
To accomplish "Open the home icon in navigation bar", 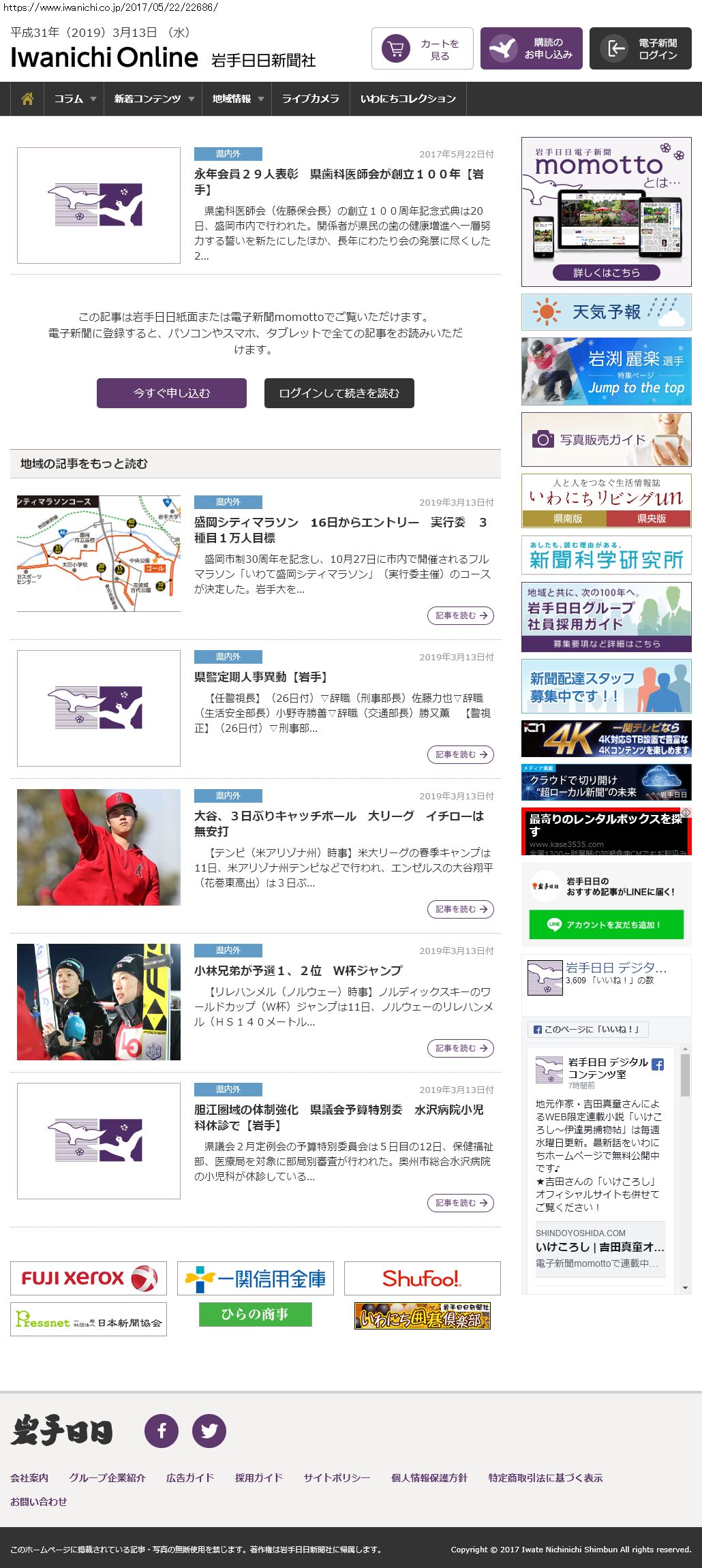I will (27, 99).
